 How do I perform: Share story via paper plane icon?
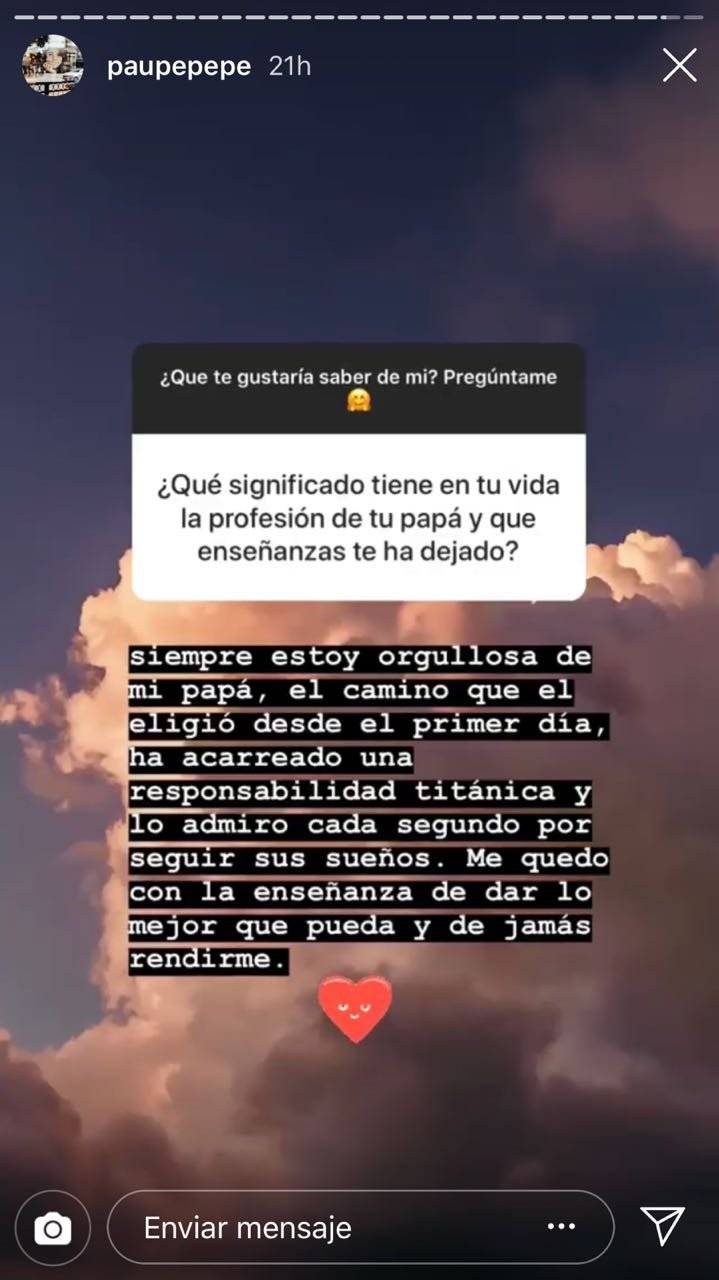click(x=662, y=1226)
